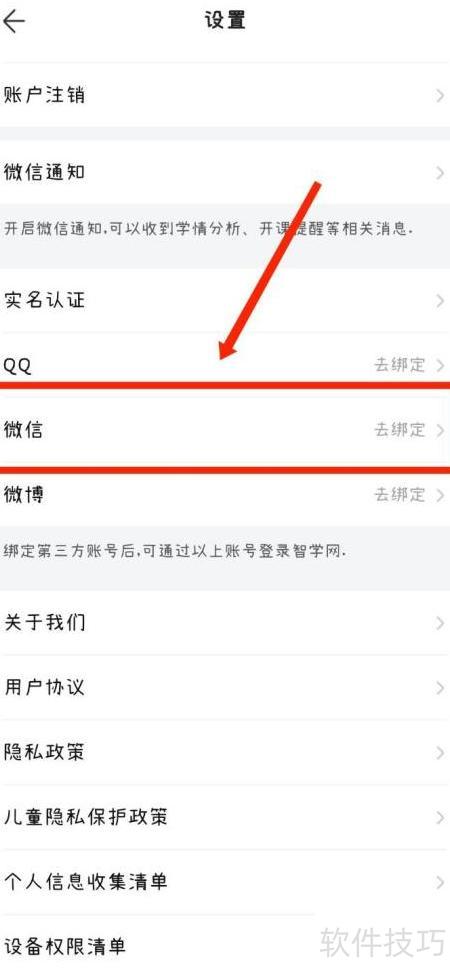Open 设备权限清单
This screenshot has width=450, height=976.
[225, 946]
